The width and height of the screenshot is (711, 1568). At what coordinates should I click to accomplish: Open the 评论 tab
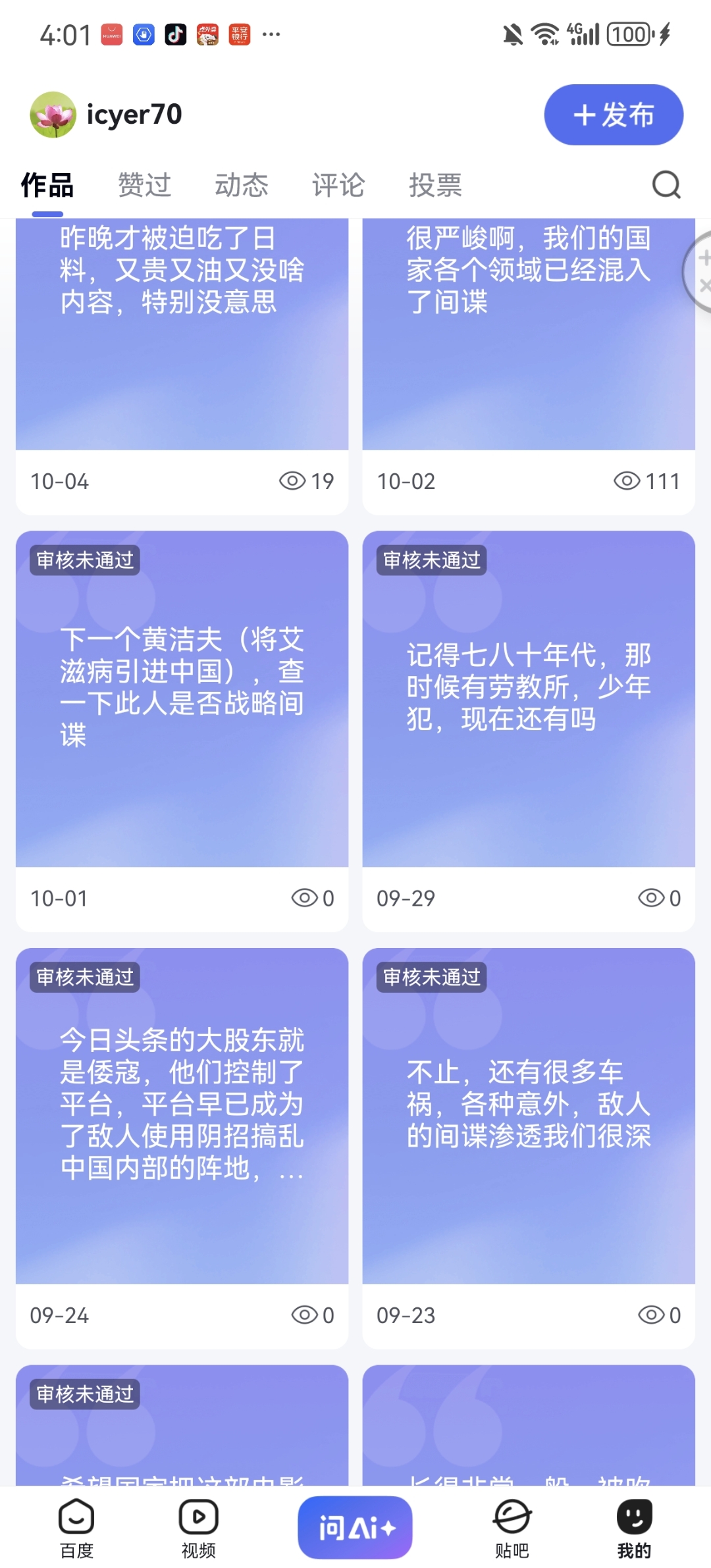338,185
